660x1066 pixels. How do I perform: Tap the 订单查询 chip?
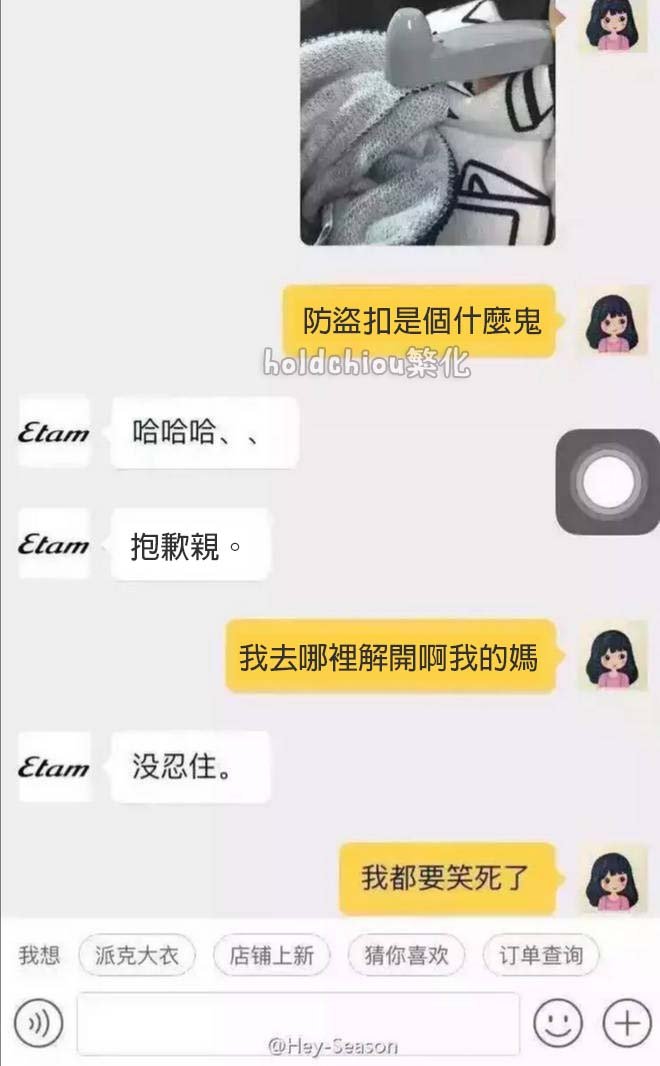pyautogui.click(x=541, y=955)
